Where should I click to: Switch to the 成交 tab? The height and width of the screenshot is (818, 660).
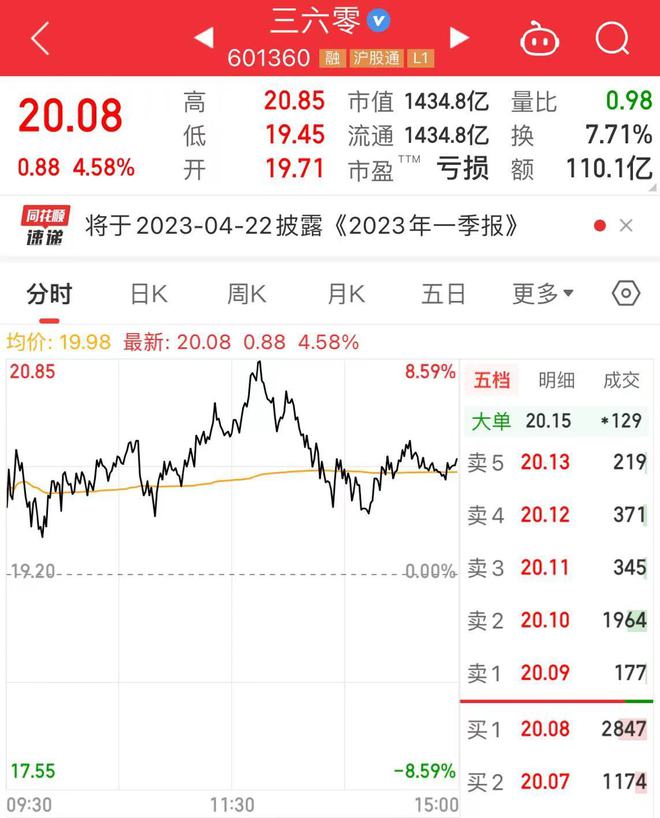click(621, 380)
